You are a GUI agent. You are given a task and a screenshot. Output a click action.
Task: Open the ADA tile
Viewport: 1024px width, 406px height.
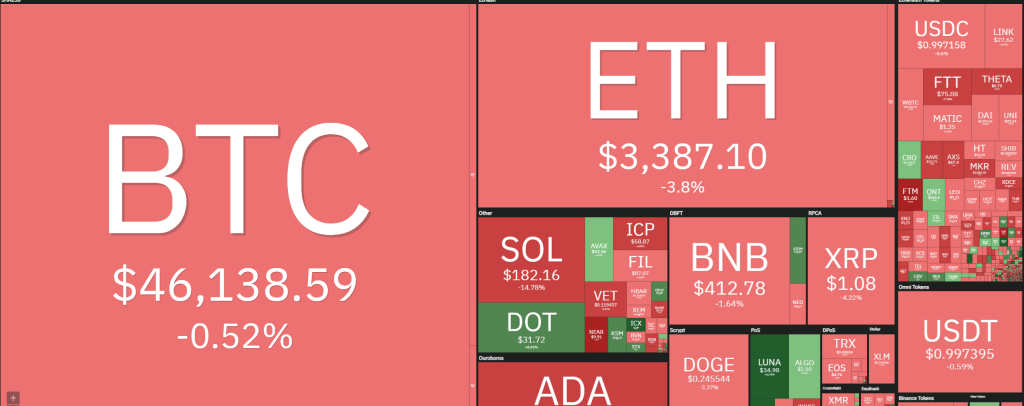572,385
